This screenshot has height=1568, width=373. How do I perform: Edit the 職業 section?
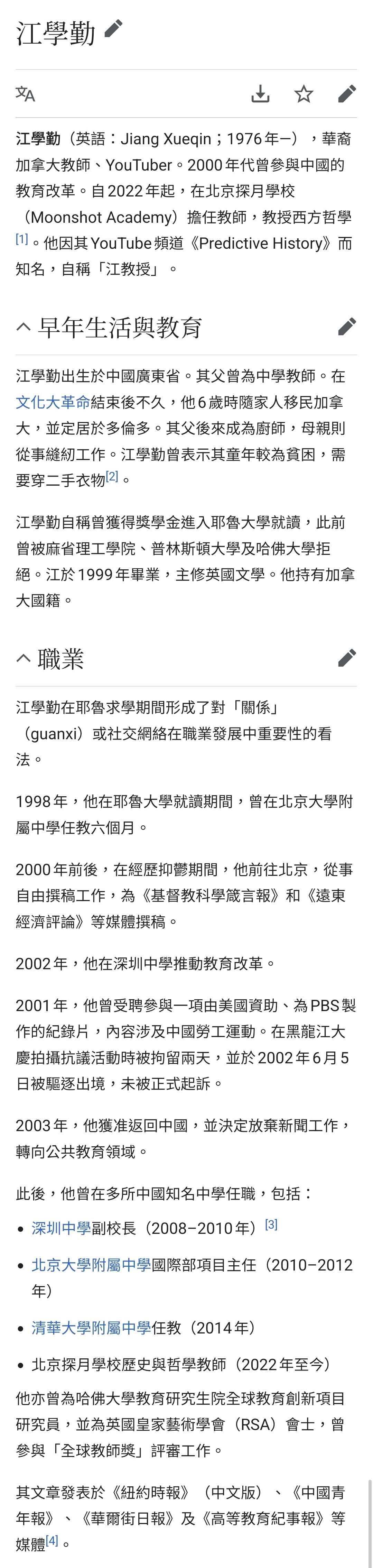pyautogui.click(x=347, y=658)
